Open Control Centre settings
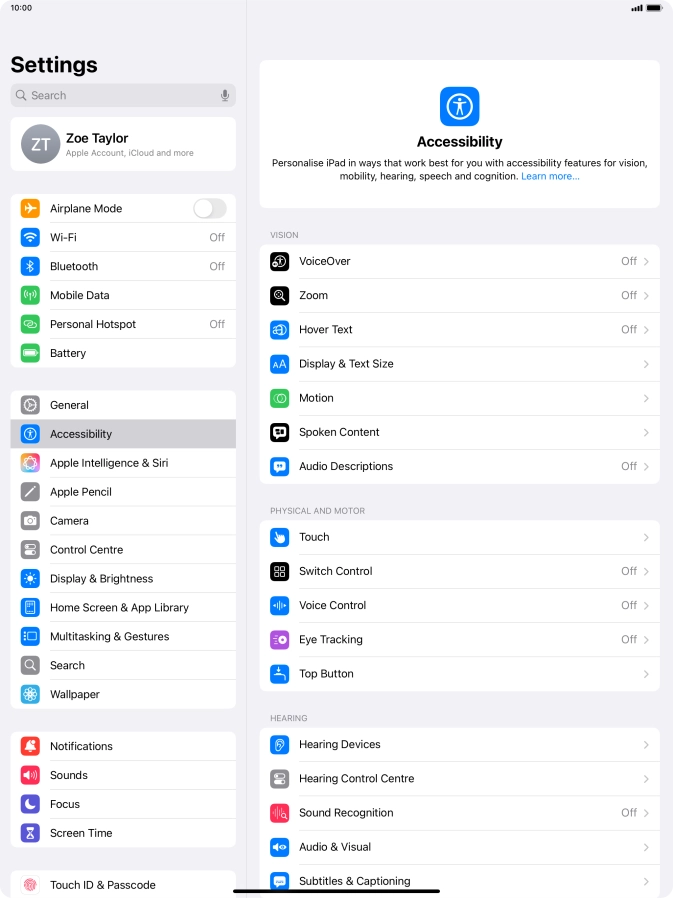This screenshot has width=673, height=898. tap(123, 550)
